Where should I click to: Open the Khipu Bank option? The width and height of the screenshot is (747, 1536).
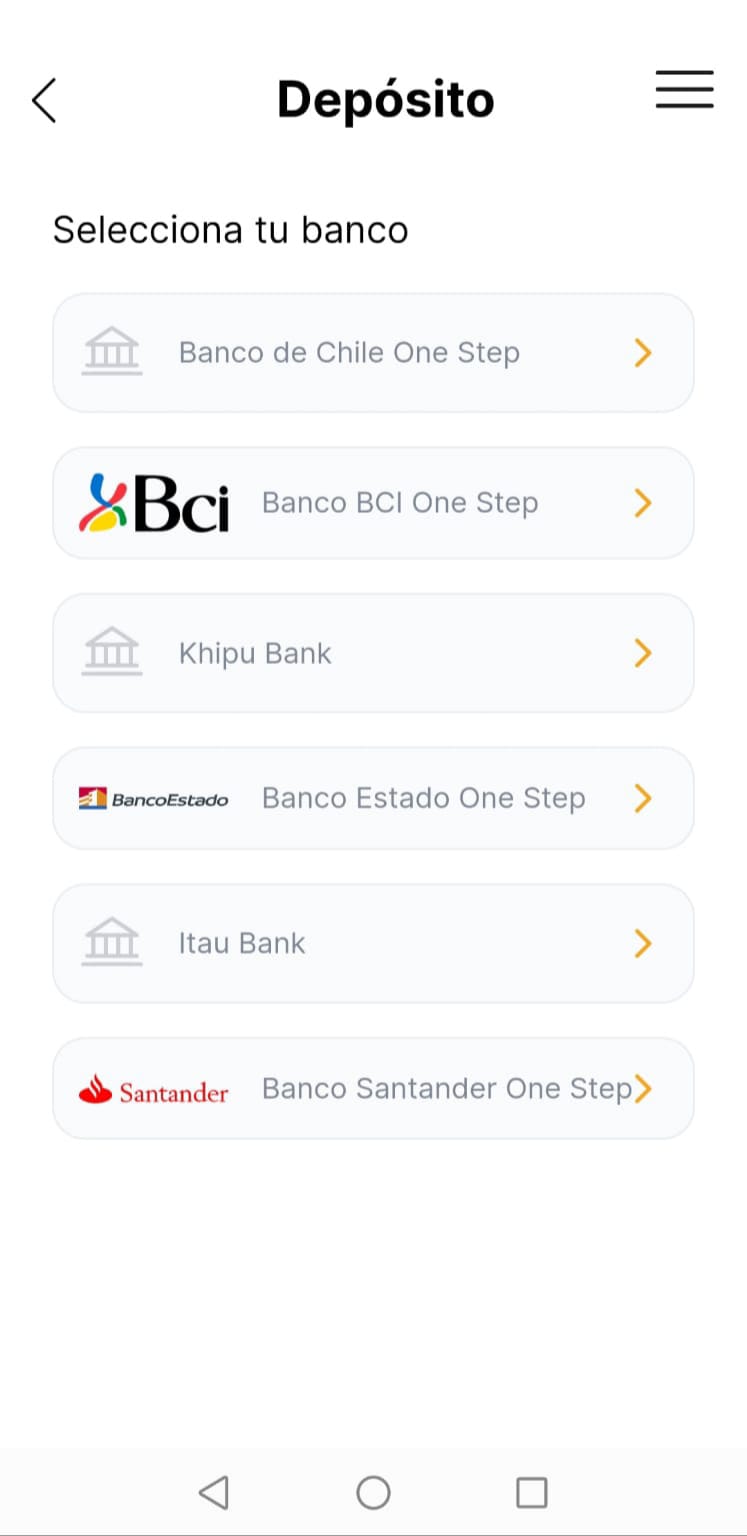tap(373, 653)
